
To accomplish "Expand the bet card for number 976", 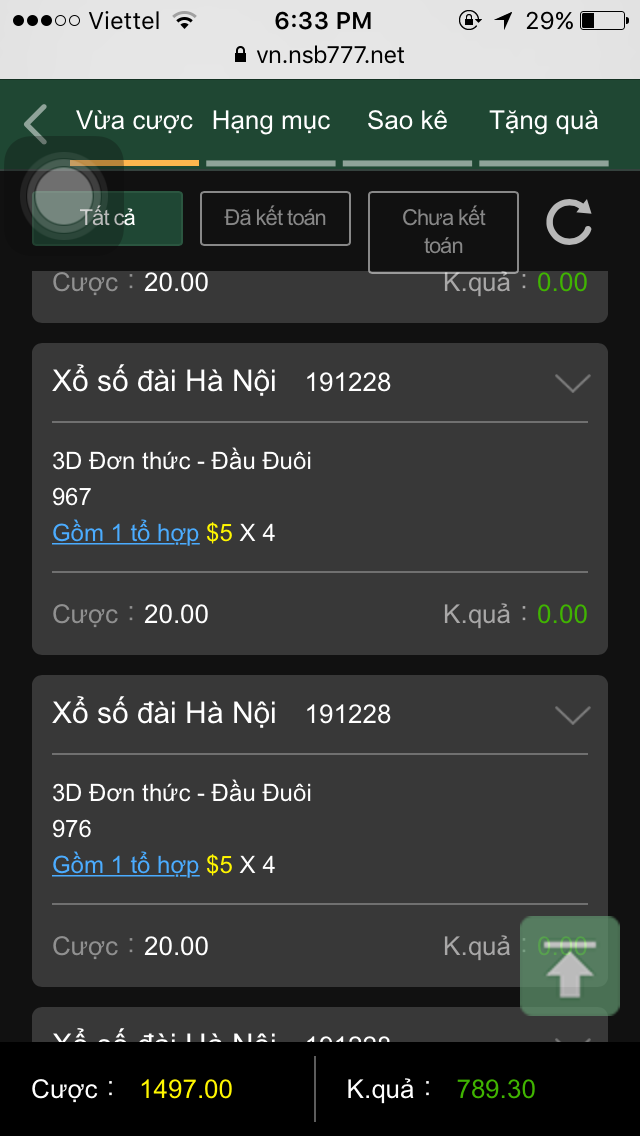I will coord(572,715).
